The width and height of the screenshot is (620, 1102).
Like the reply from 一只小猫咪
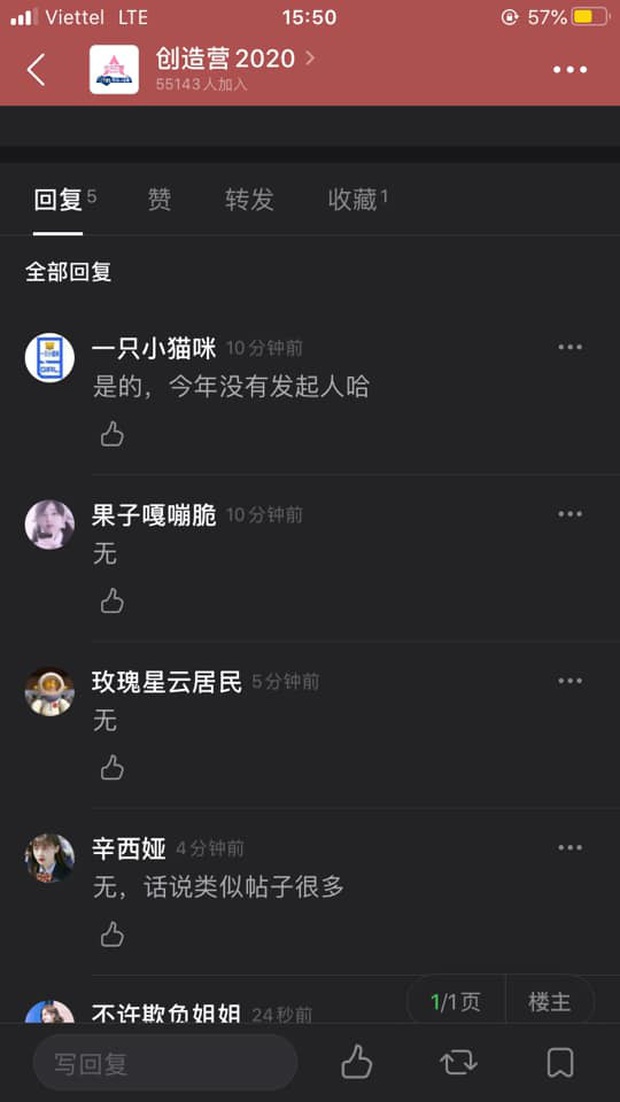click(112, 434)
